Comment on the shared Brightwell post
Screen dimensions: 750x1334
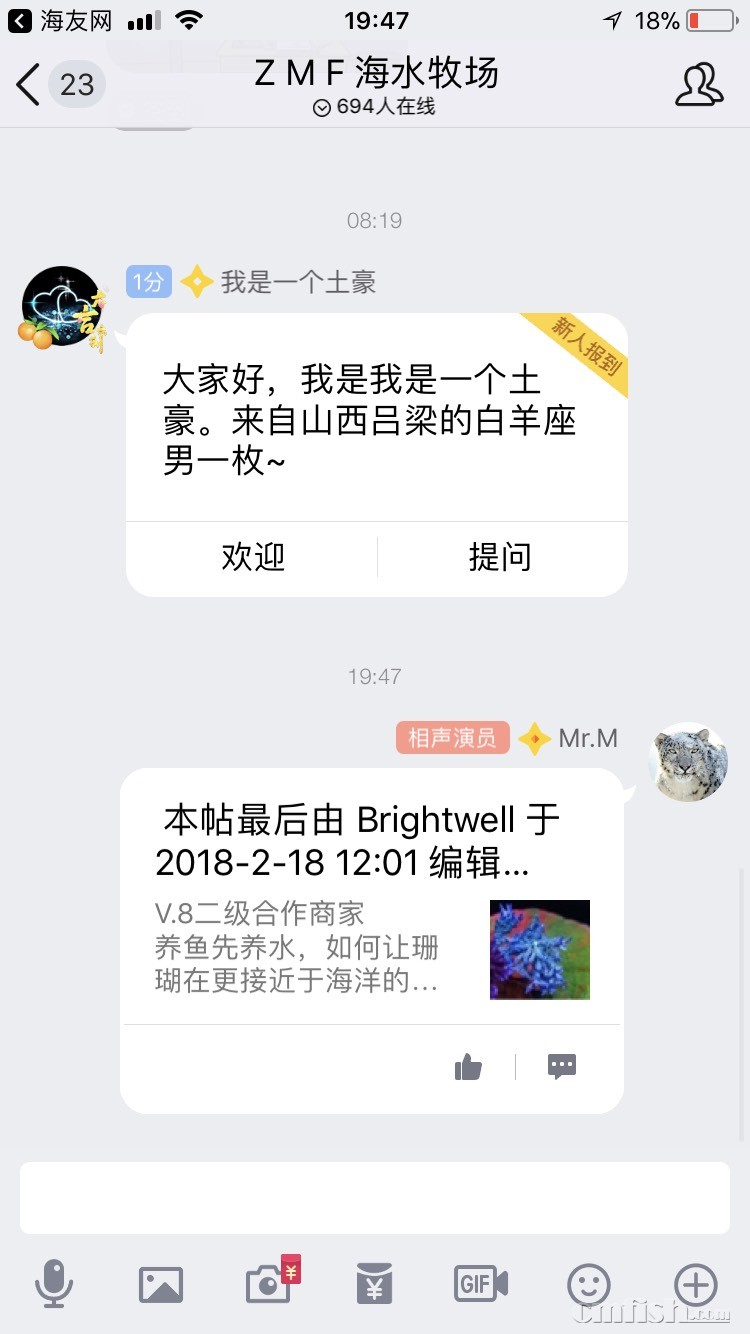tap(562, 1067)
